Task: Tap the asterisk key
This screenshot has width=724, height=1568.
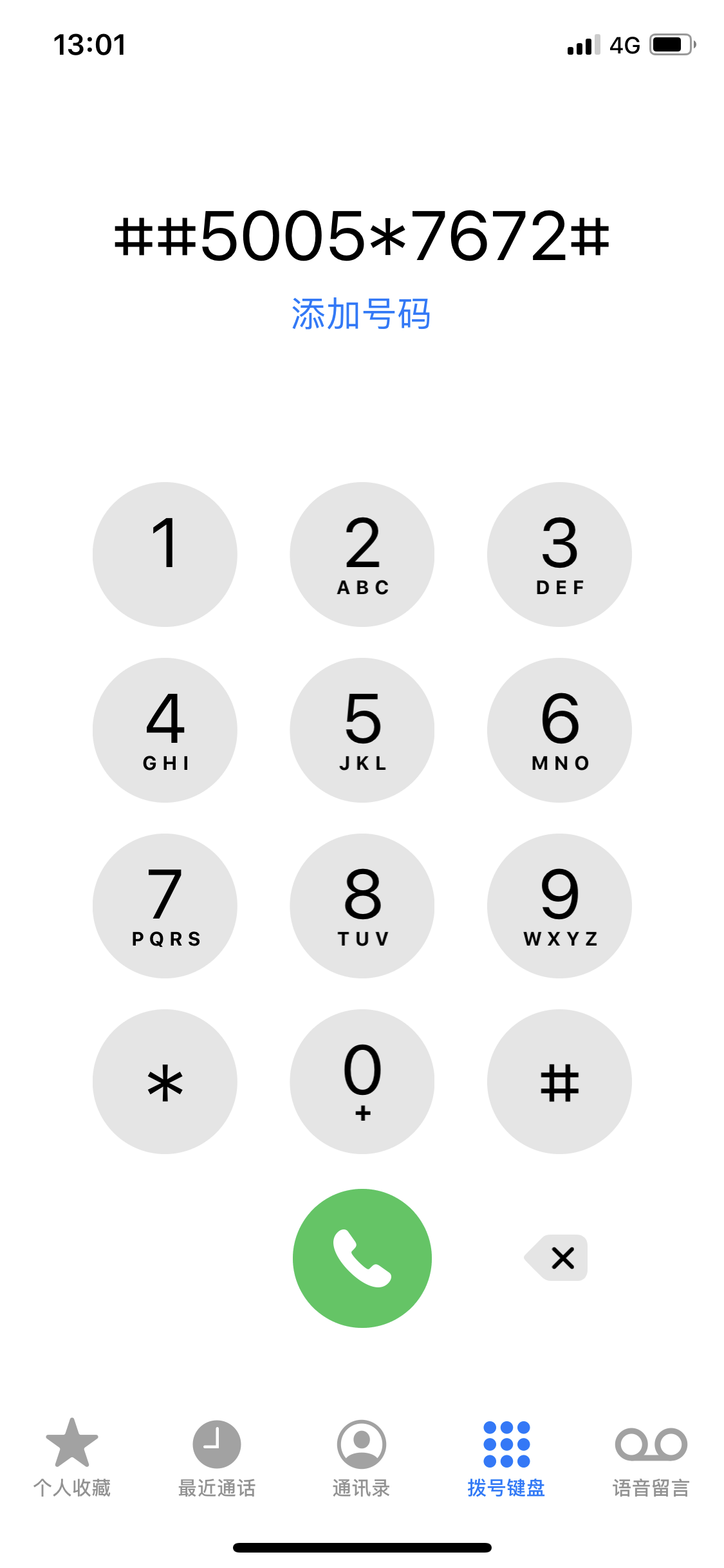Action: [x=165, y=1081]
